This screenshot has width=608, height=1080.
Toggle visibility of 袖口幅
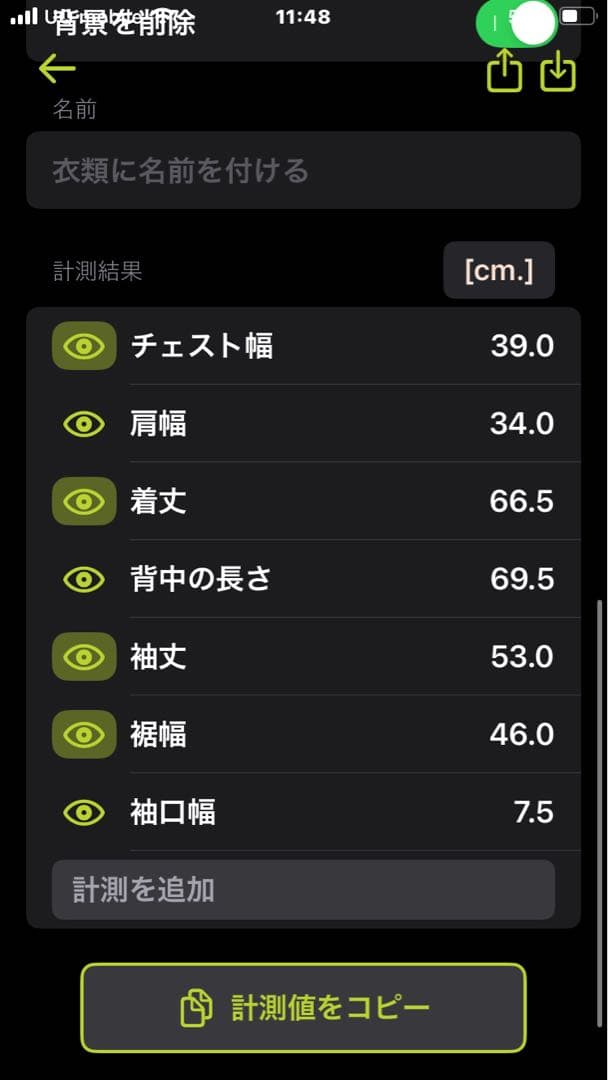84,812
